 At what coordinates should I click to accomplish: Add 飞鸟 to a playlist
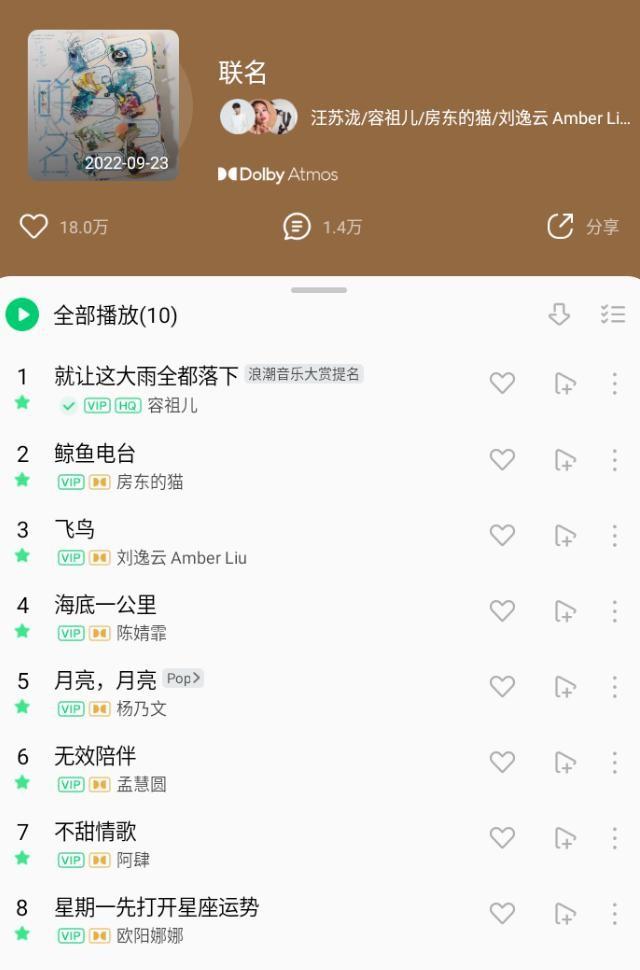565,535
